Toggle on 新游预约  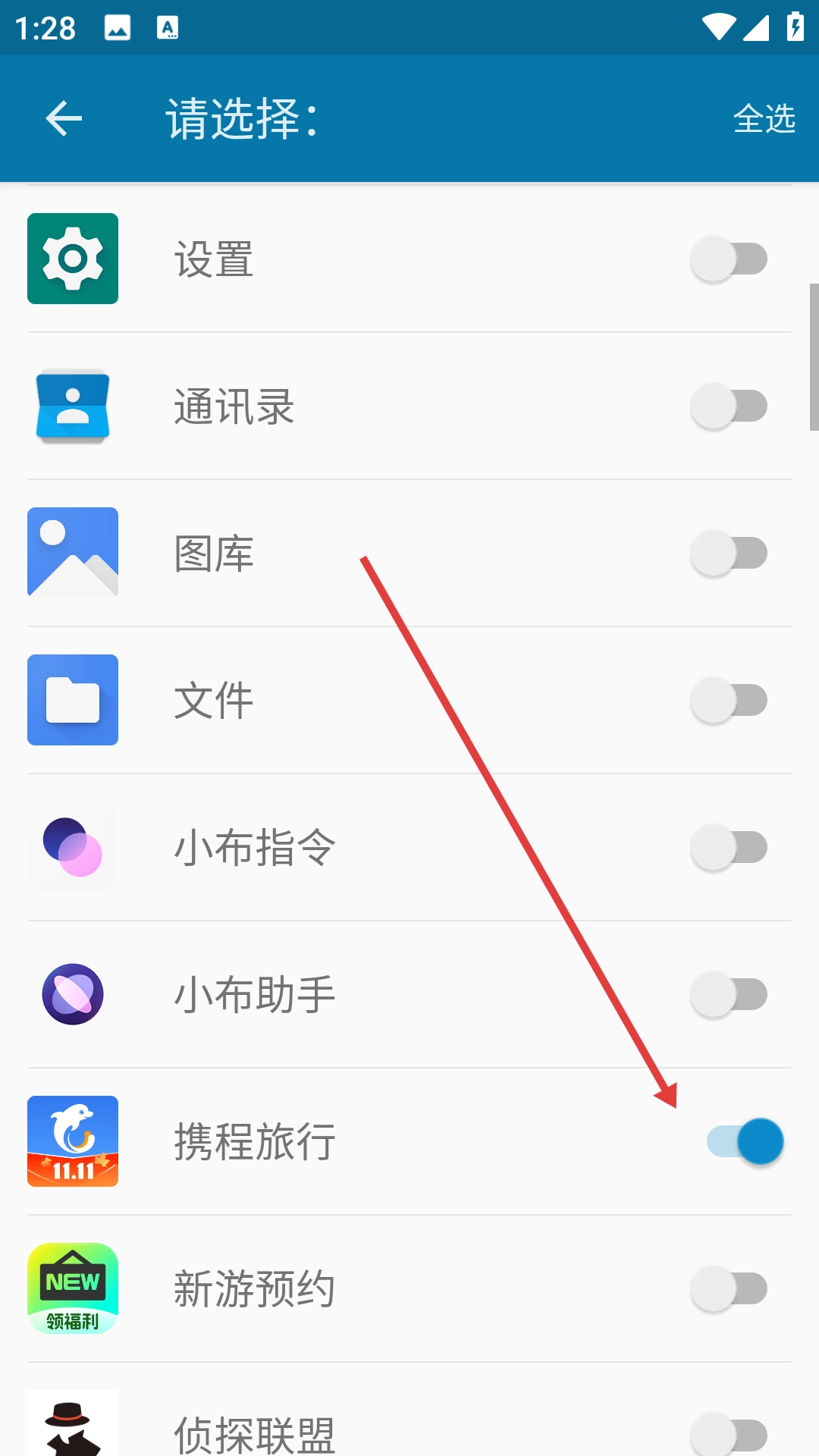pos(730,1288)
